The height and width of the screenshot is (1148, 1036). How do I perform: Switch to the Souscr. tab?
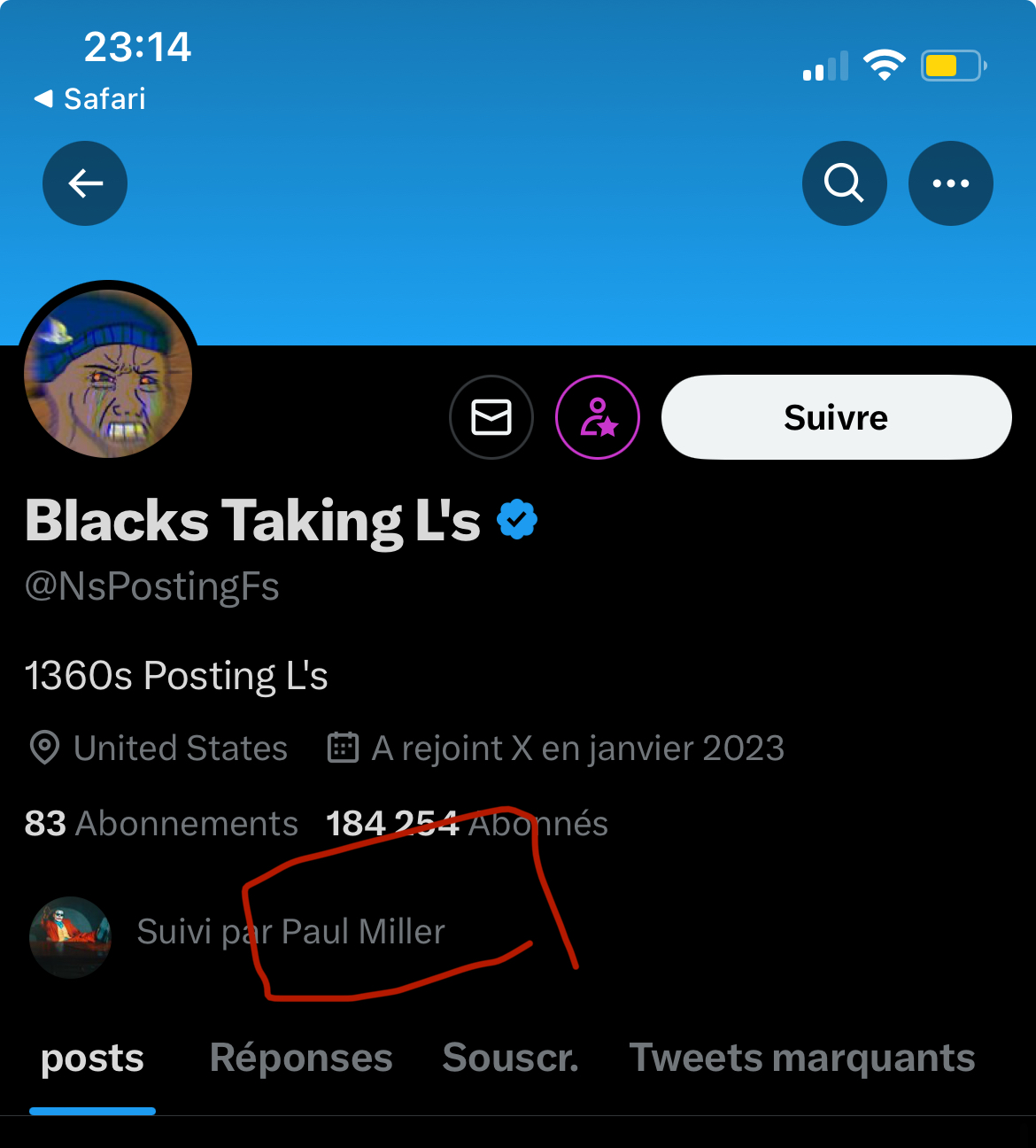[x=510, y=1058]
